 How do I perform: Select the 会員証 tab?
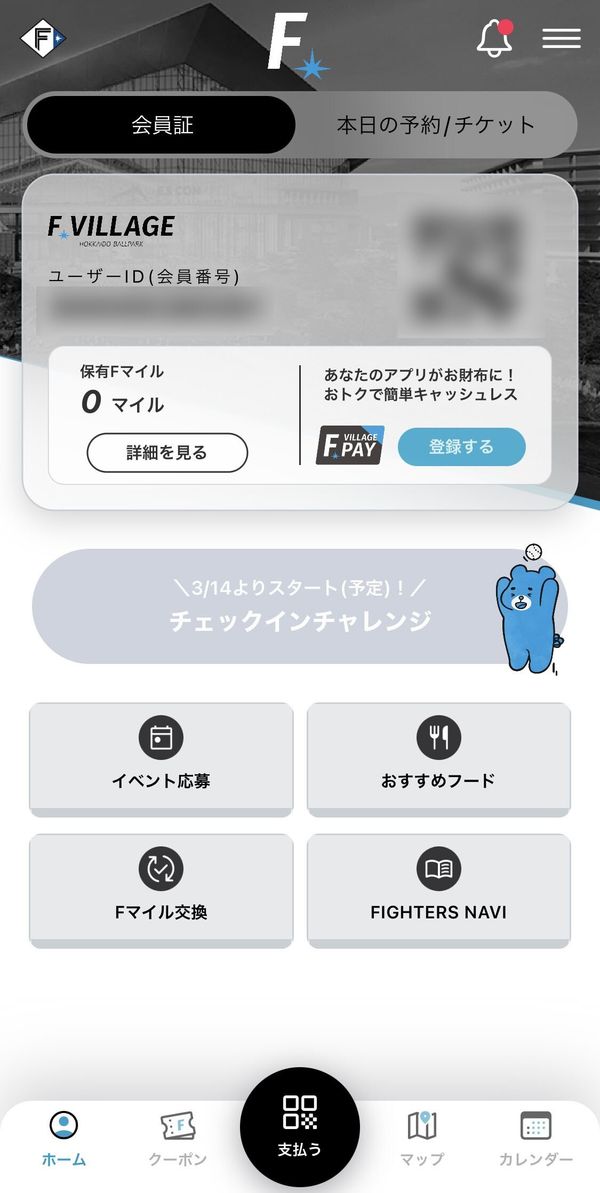[x=161, y=126]
